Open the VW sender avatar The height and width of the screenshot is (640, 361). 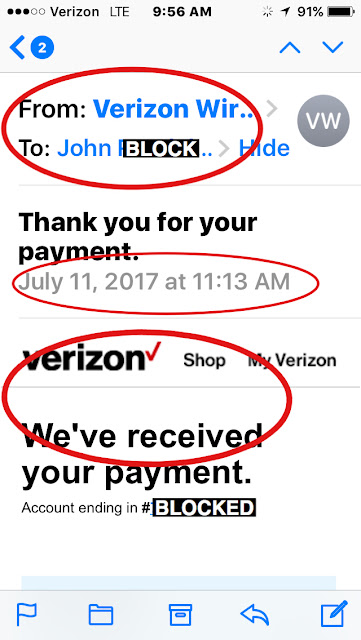pyautogui.click(x=323, y=121)
